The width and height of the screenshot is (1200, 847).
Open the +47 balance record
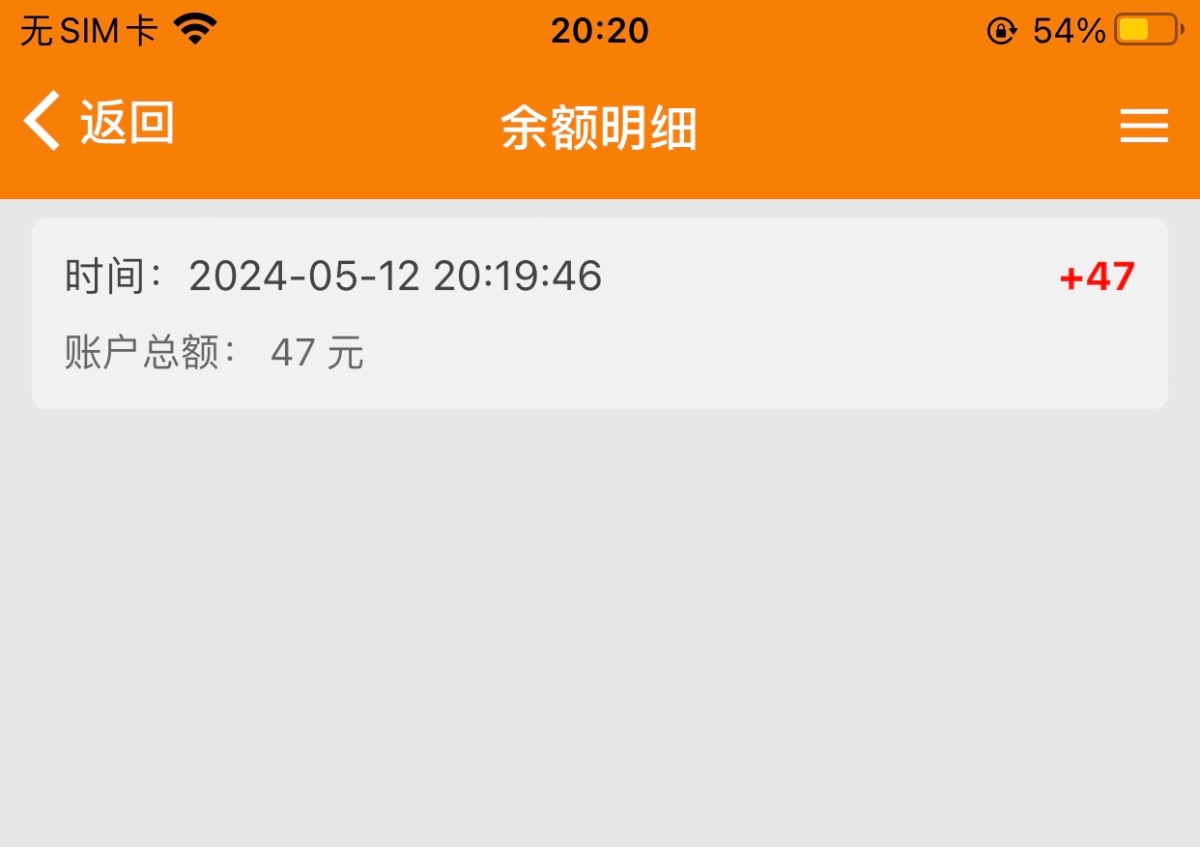[x=600, y=313]
